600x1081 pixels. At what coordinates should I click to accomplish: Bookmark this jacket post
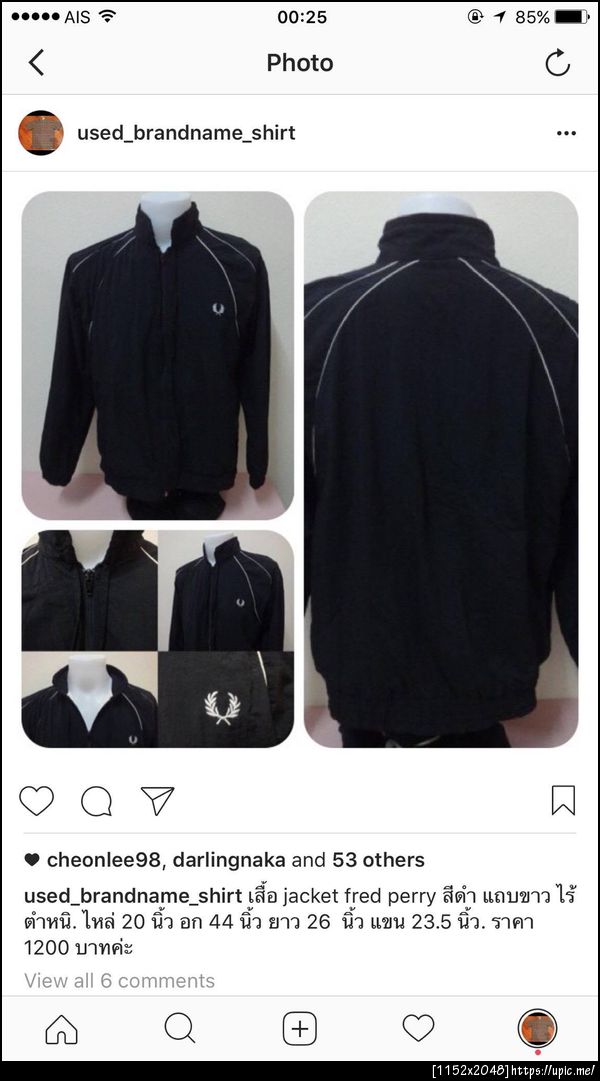click(563, 800)
